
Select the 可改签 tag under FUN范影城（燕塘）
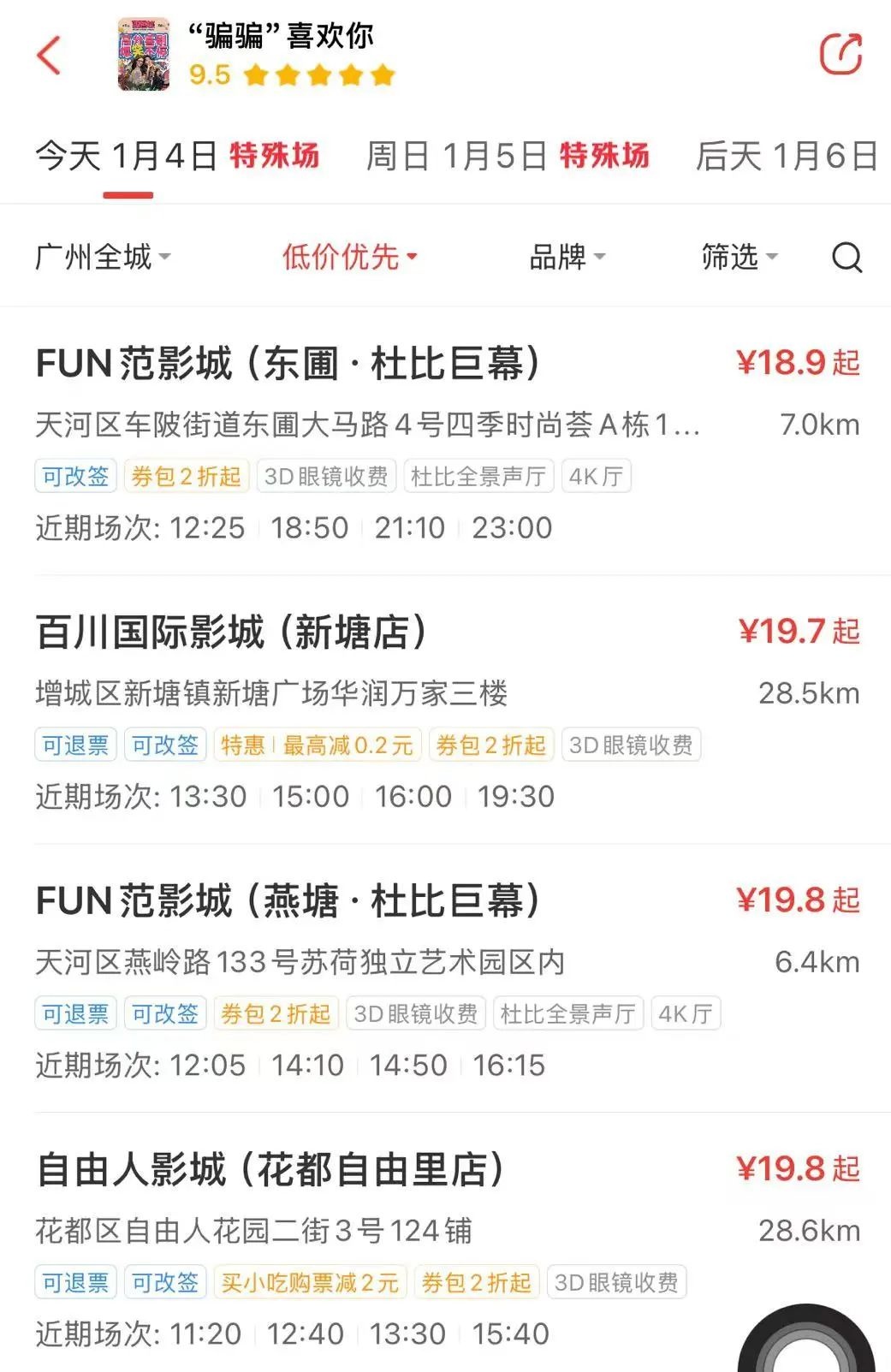click(x=165, y=1014)
